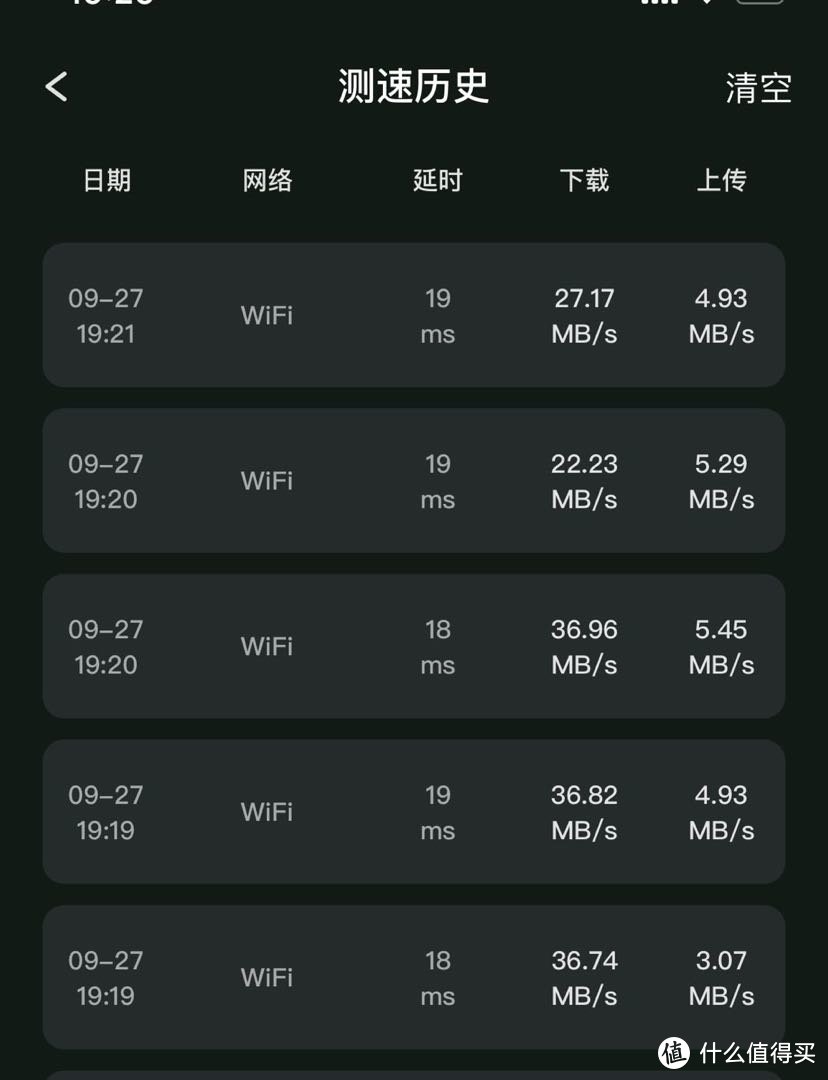Click the 测速历史 title text
Screen dimensions: 828x1080
tap(414, 87)
